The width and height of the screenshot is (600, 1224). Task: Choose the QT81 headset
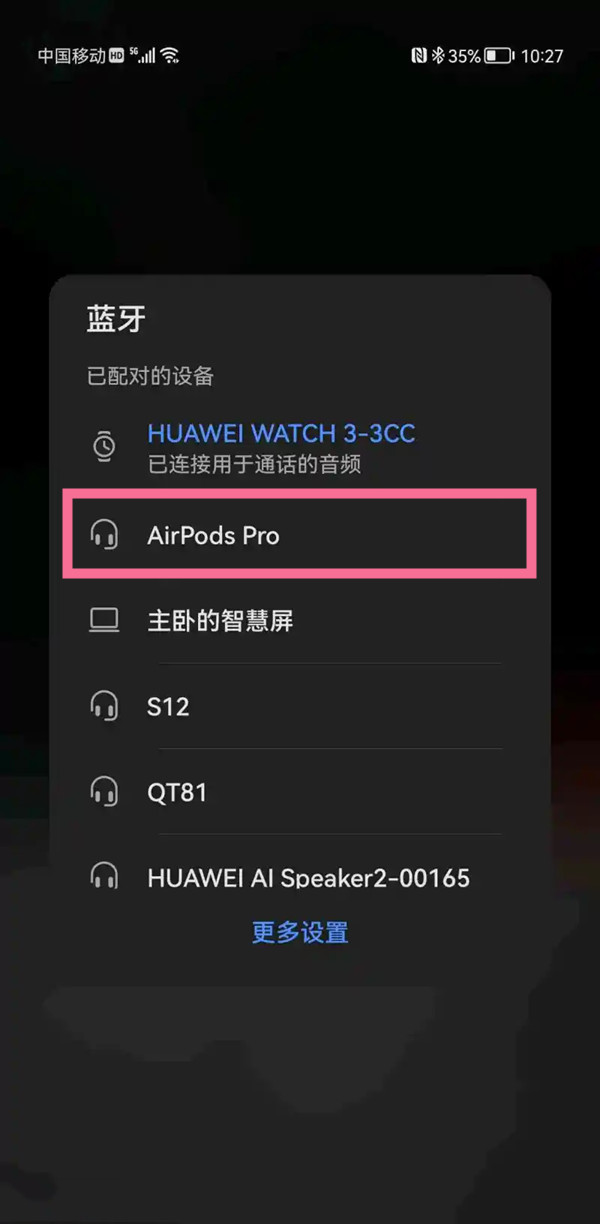(300, 792)
